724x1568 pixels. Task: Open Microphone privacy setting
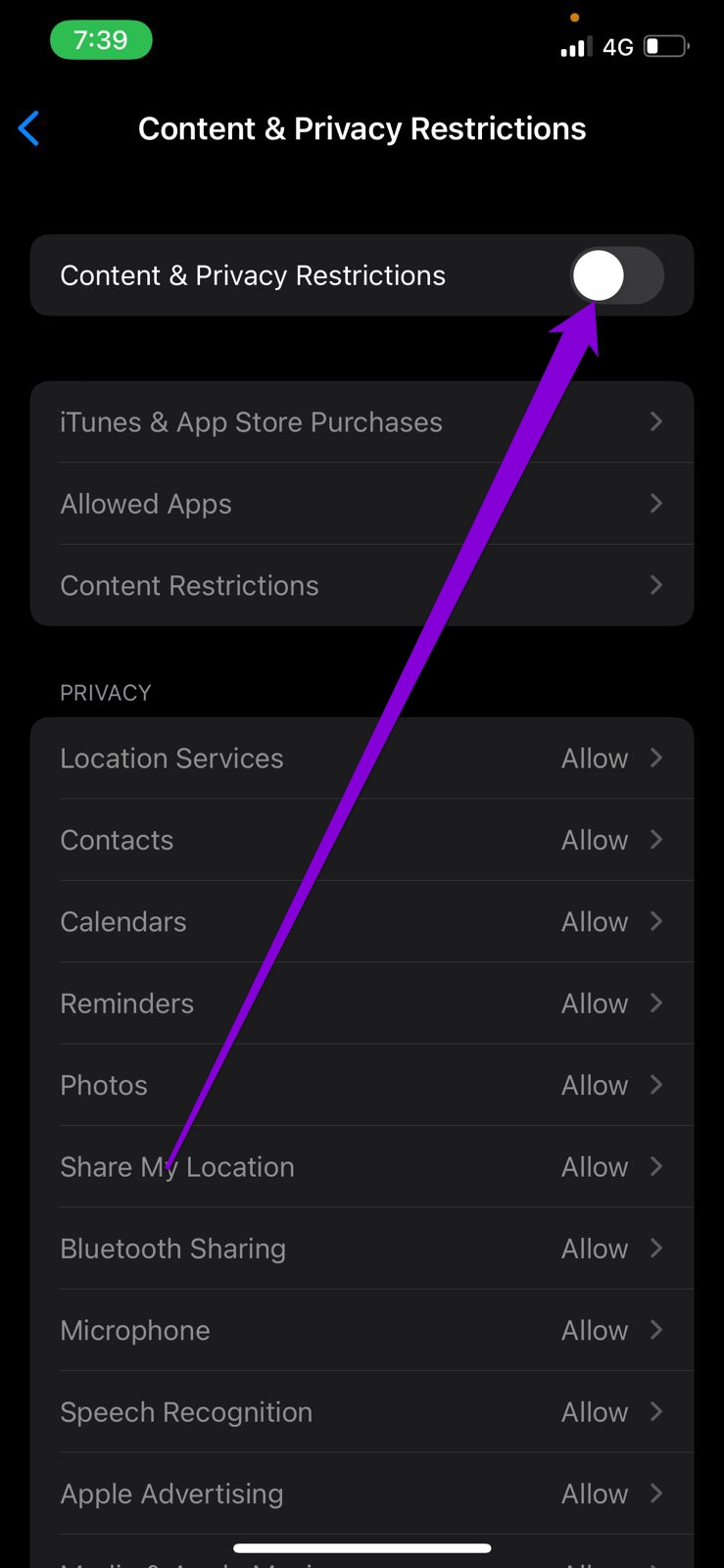(x=362, y=1330)
